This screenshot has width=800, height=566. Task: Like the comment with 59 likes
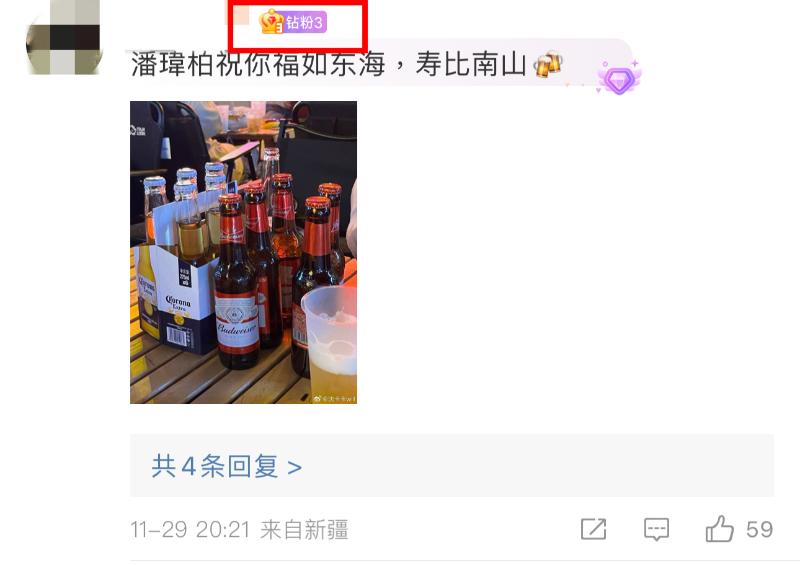(x=720, y=530)
